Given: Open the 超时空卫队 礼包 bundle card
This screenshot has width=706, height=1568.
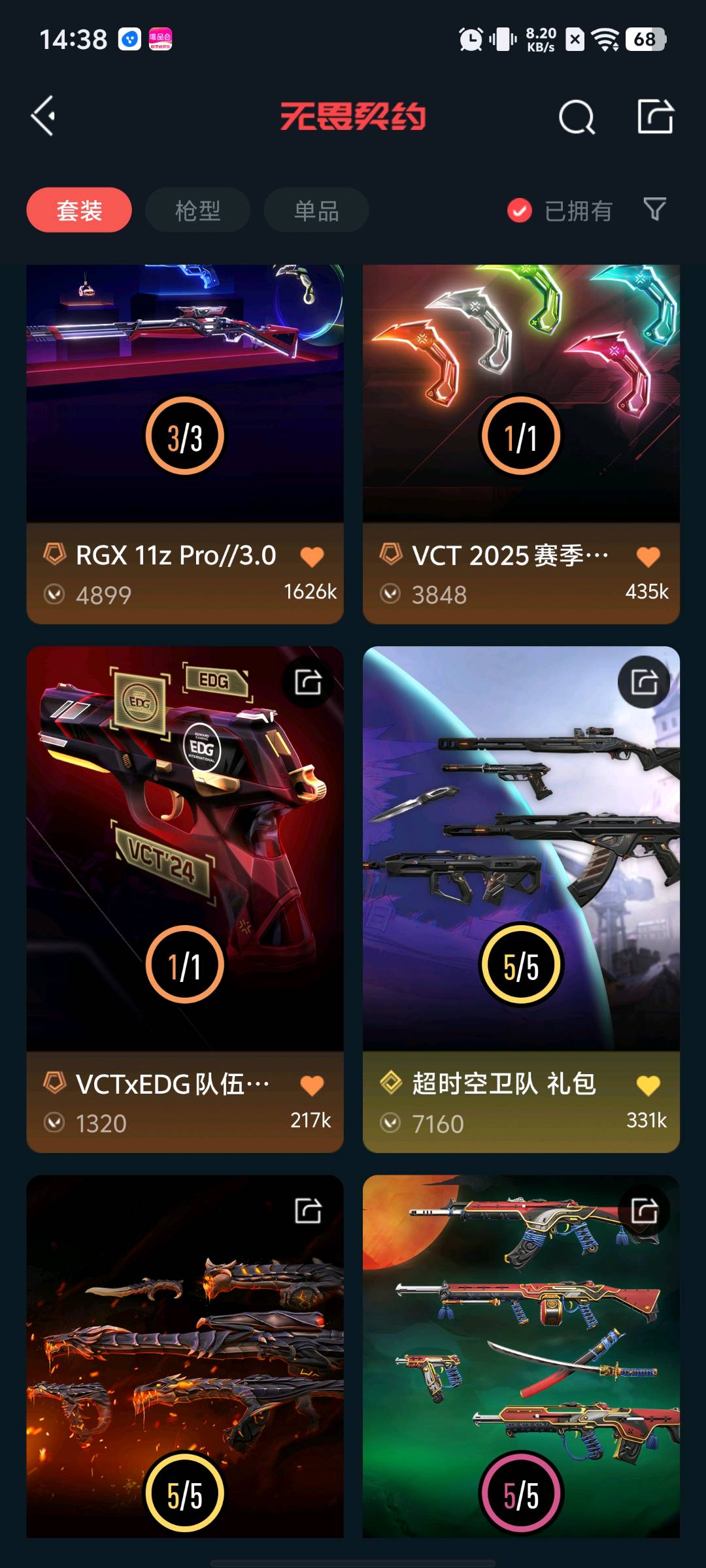Looking at the screenshot, I should point(521,849).
